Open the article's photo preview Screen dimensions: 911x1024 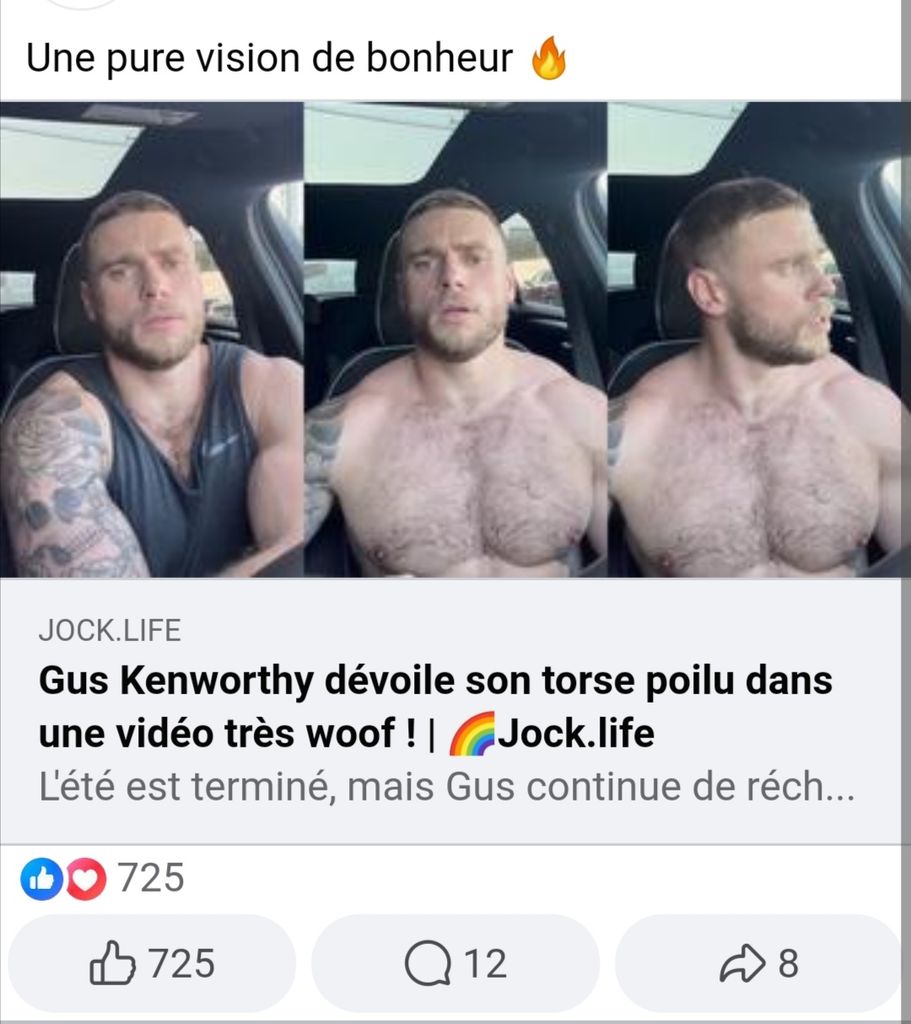click(x=455, y=339)
